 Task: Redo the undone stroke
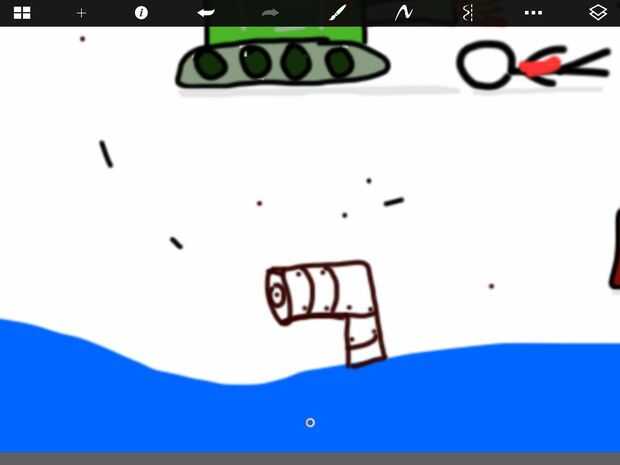point(269,13)
